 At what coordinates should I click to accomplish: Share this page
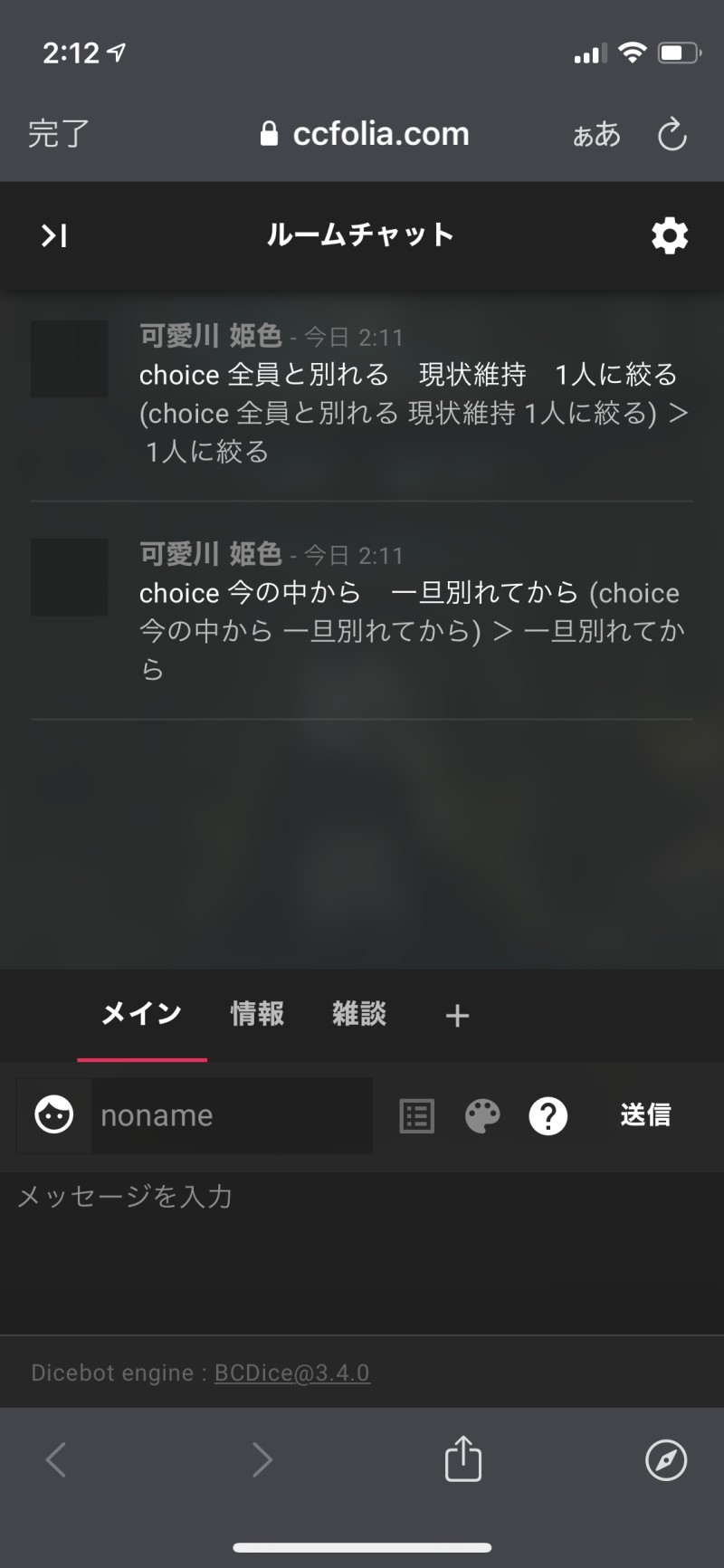[462, 1459]
